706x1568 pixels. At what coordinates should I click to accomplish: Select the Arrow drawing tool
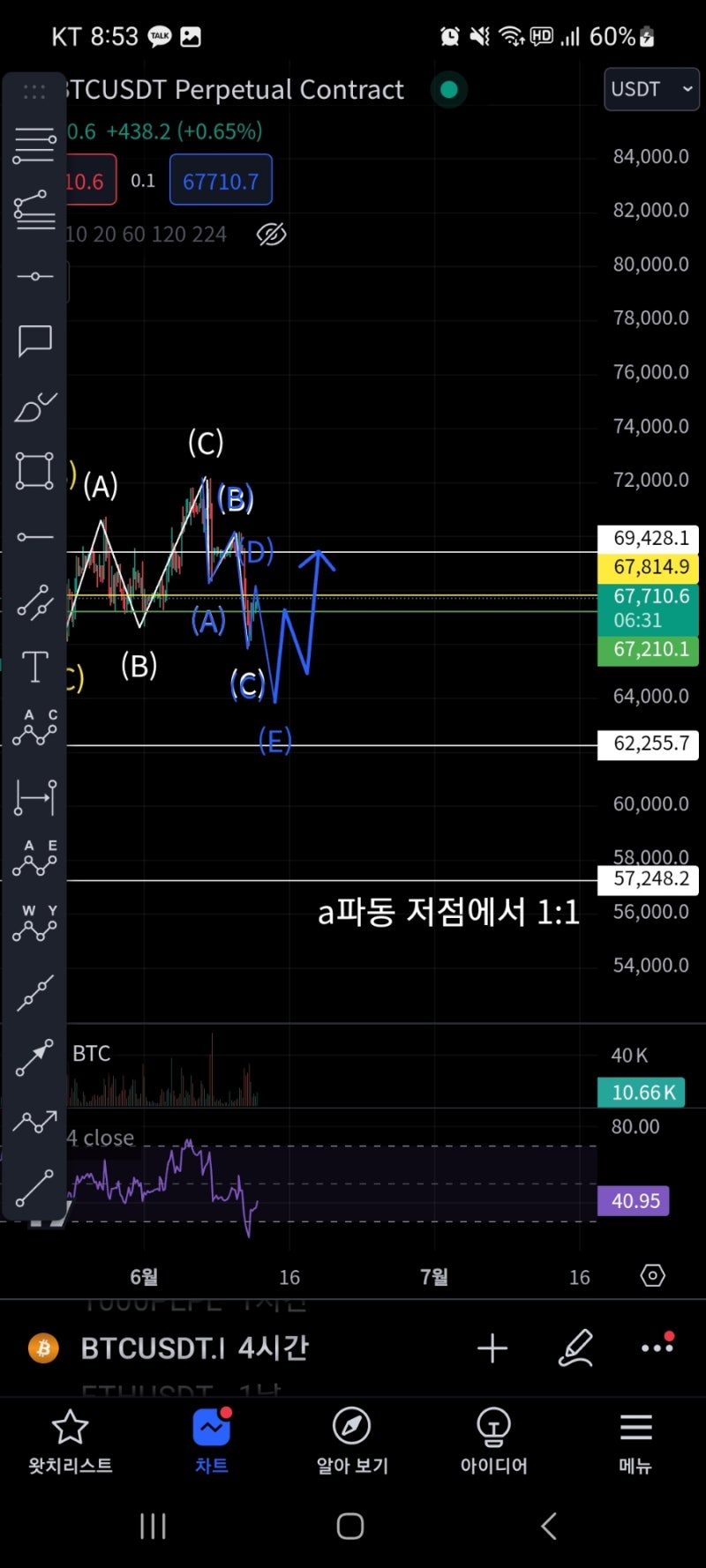pos(35,1057)
